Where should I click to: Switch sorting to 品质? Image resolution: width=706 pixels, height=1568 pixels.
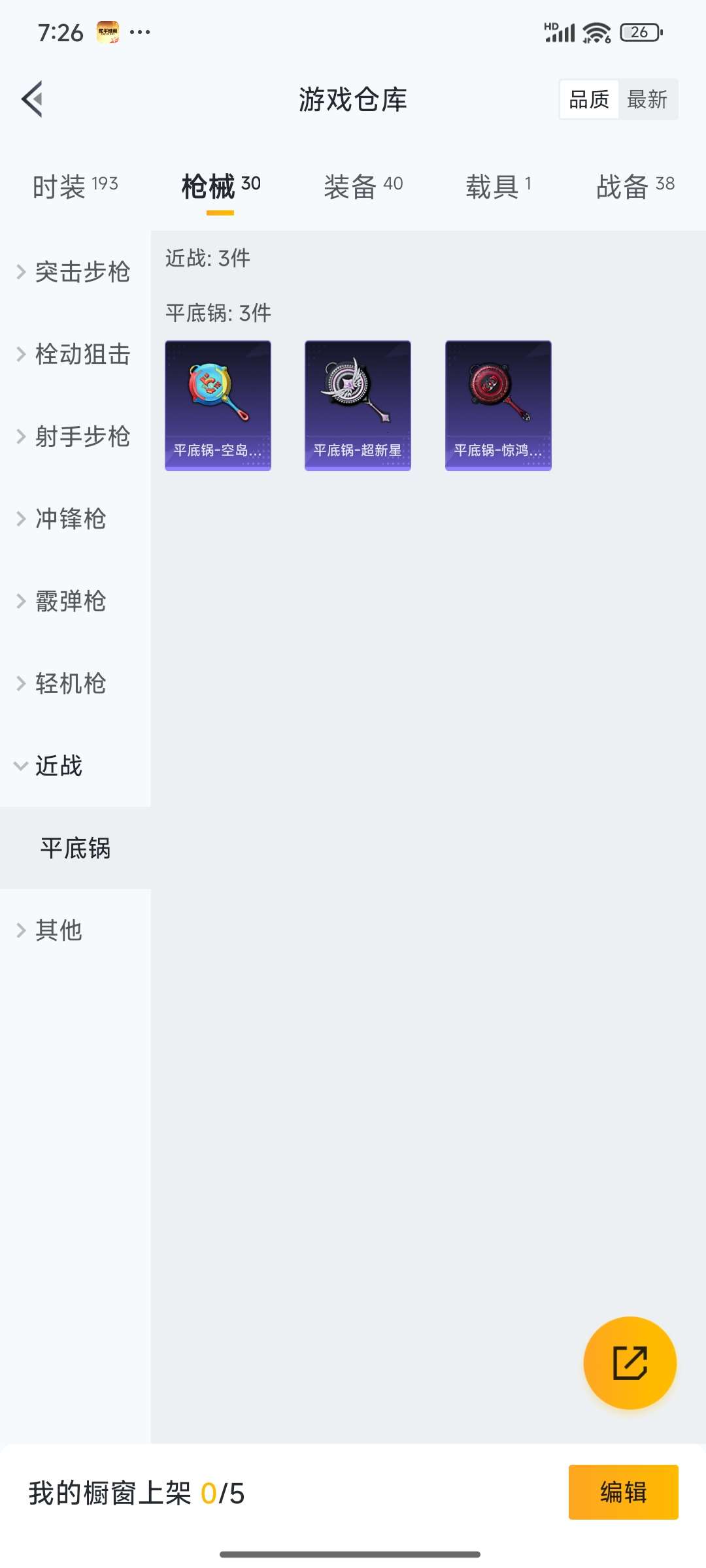point(588,99)
